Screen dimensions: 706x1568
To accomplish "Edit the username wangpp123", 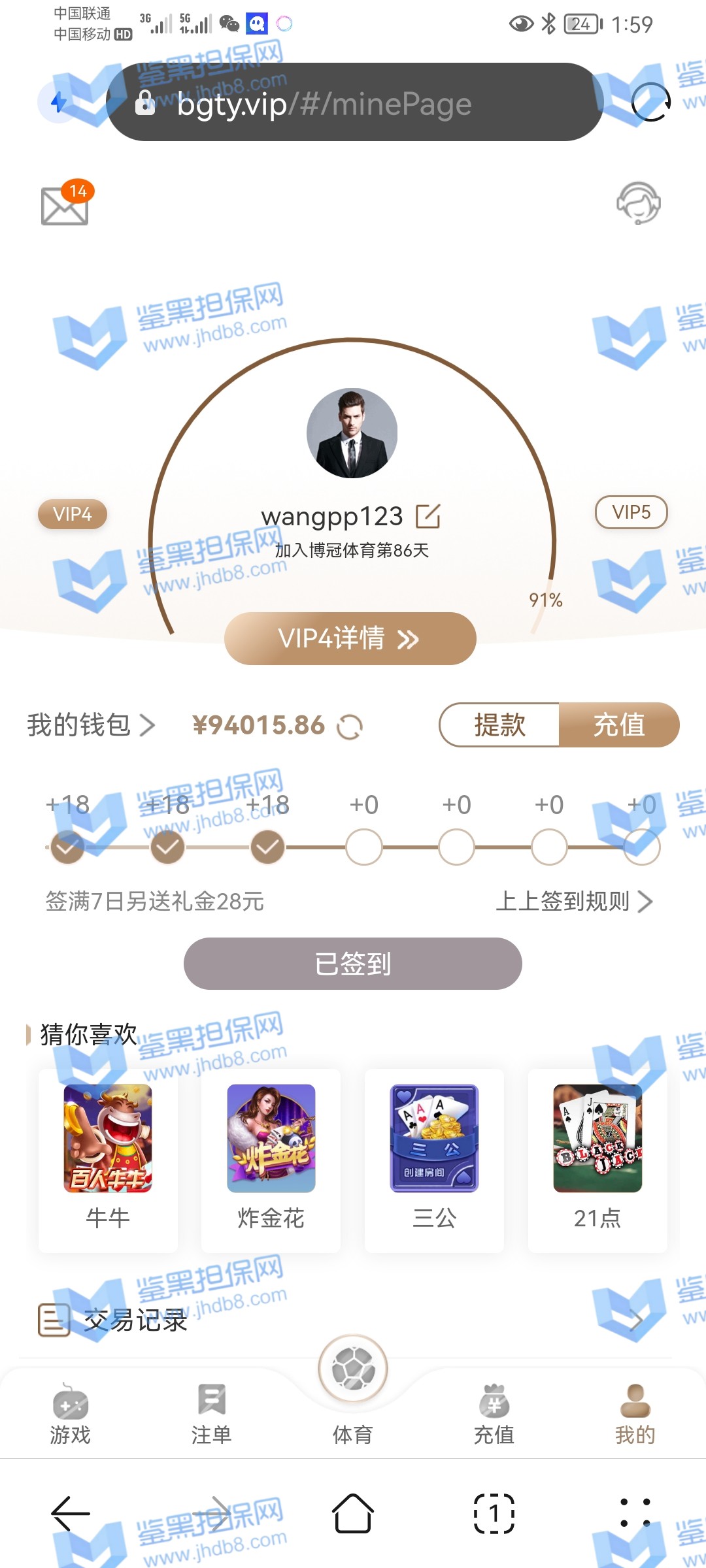I will (x=428, y=516).
